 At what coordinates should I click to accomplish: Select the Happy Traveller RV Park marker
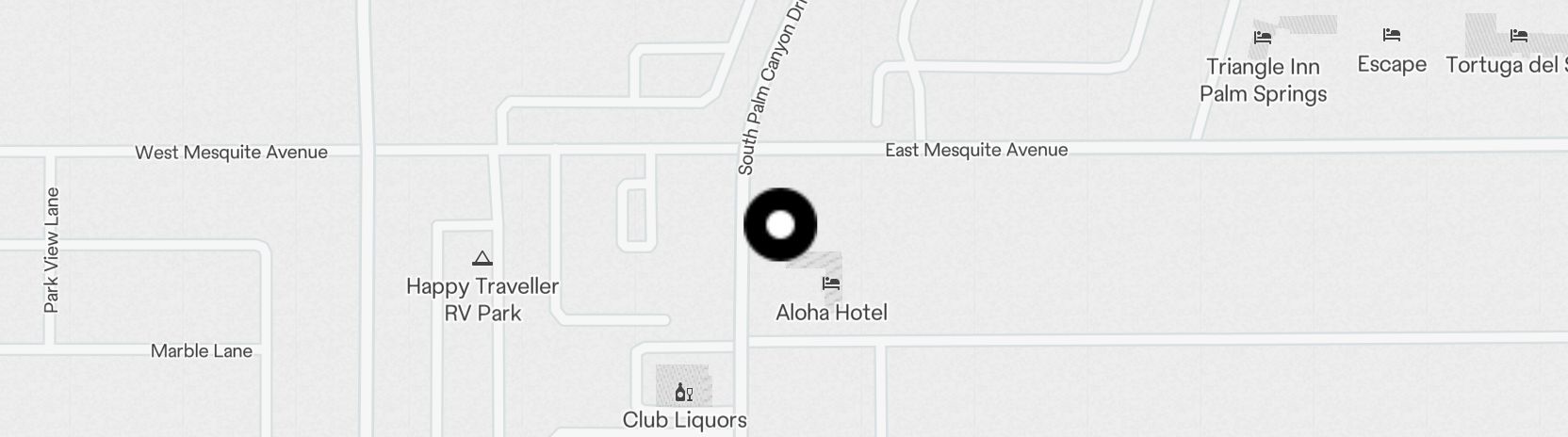(482, 259)
